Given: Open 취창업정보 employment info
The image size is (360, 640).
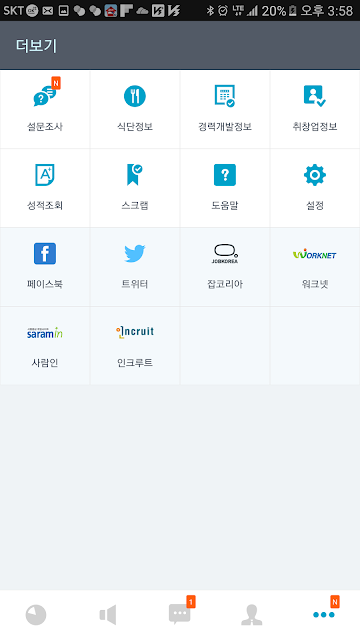Looking at the screenshot, I should pyautogui.click(x=315, y=109).
